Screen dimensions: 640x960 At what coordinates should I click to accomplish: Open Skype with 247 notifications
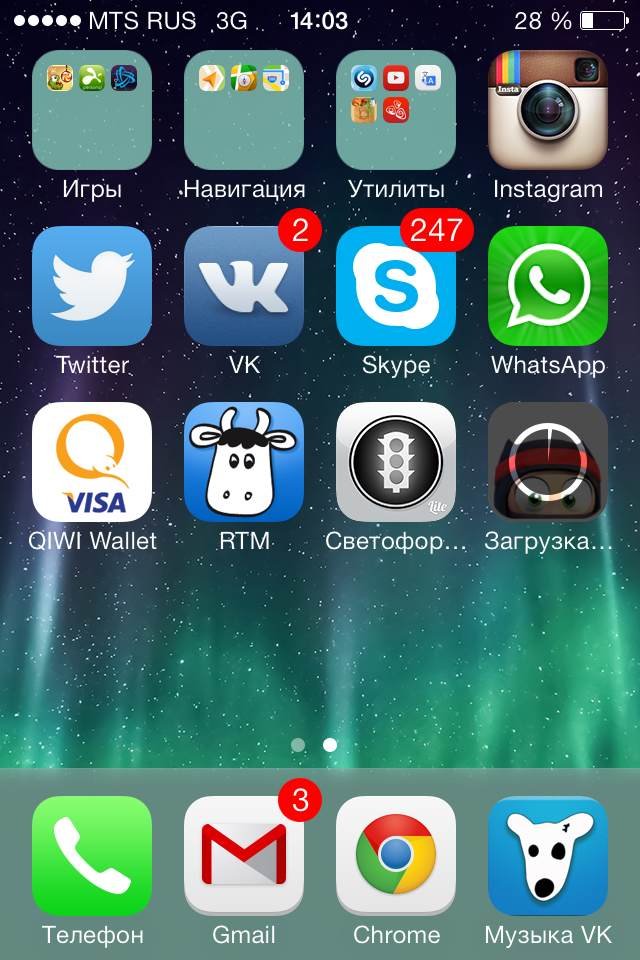pos(396,286)
